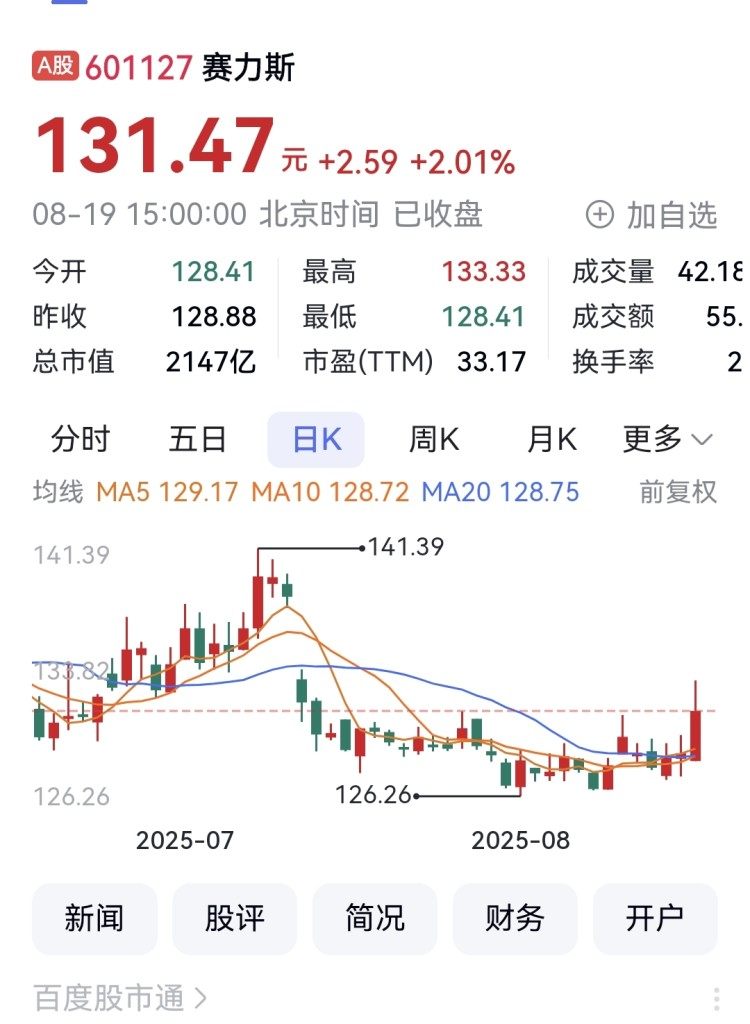
Task: Show the 月K monthly chart
Action: (552, 439)
